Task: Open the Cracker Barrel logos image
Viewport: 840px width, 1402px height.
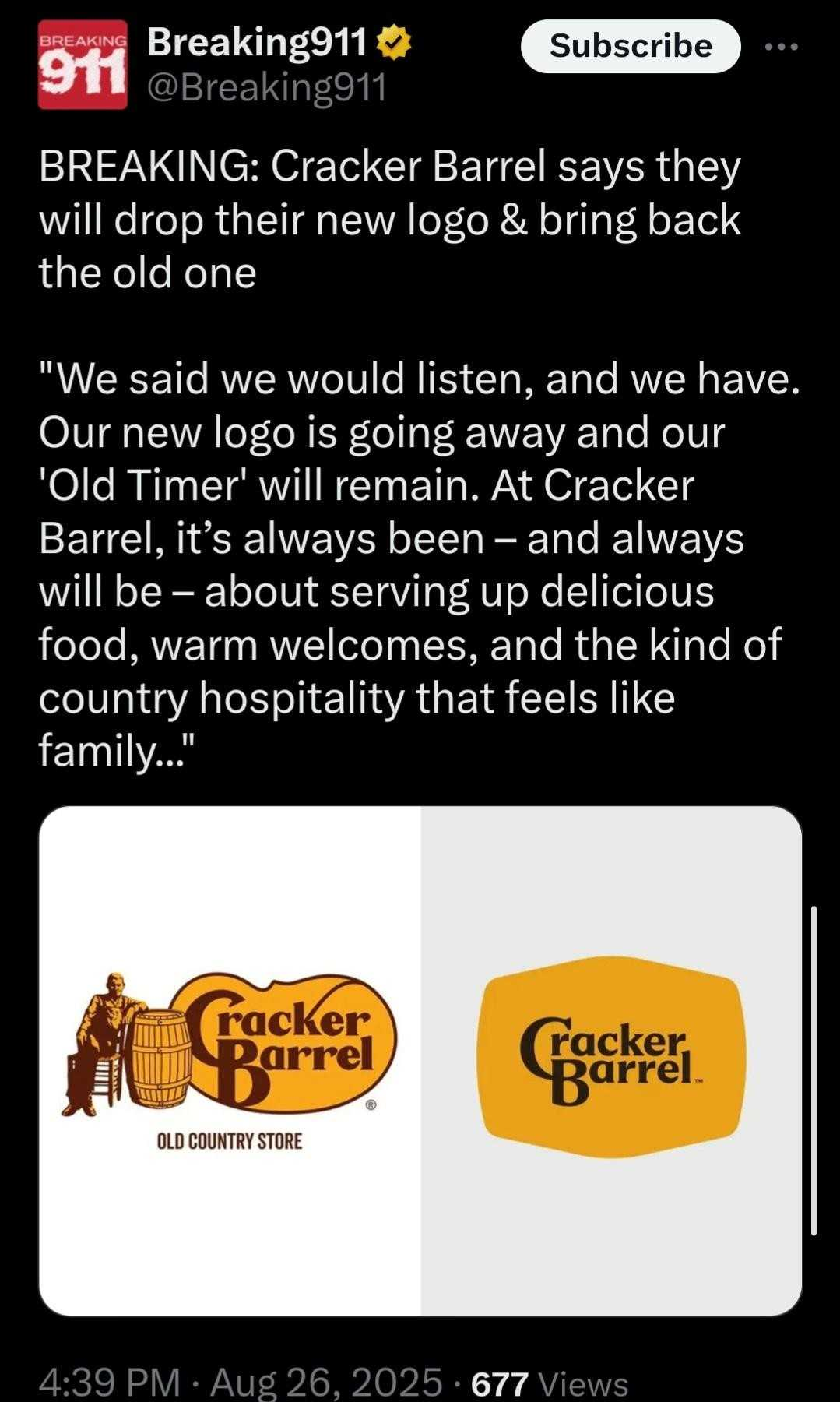Action: (x=420, y=1061)
